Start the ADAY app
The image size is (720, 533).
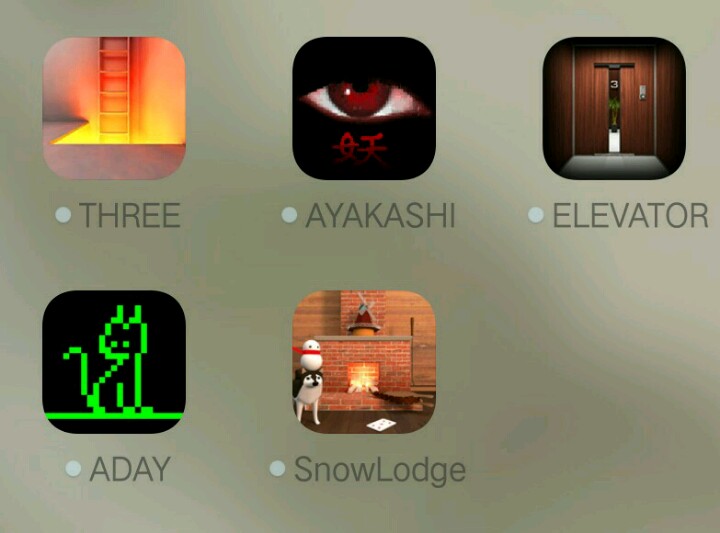(114, 361)
